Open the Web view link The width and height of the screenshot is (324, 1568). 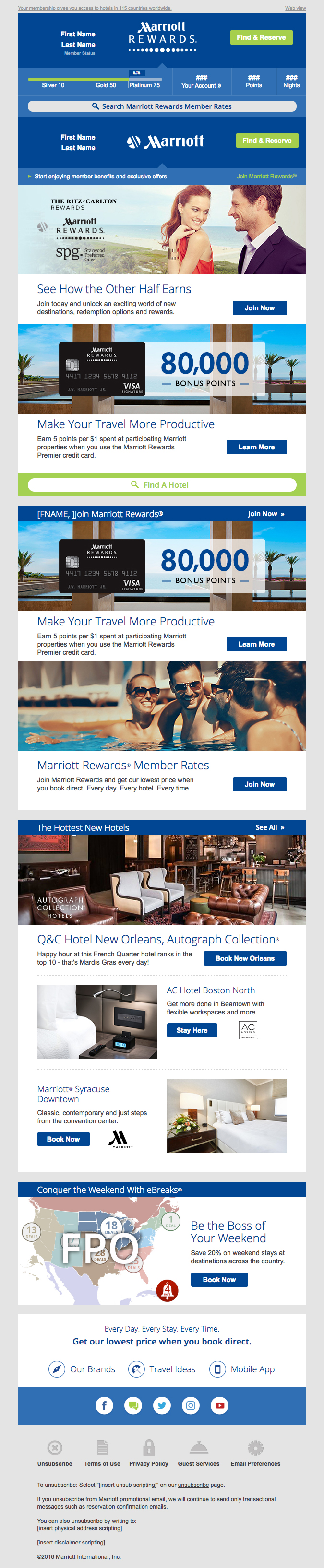pyautogui.click(x=295, y=8)
